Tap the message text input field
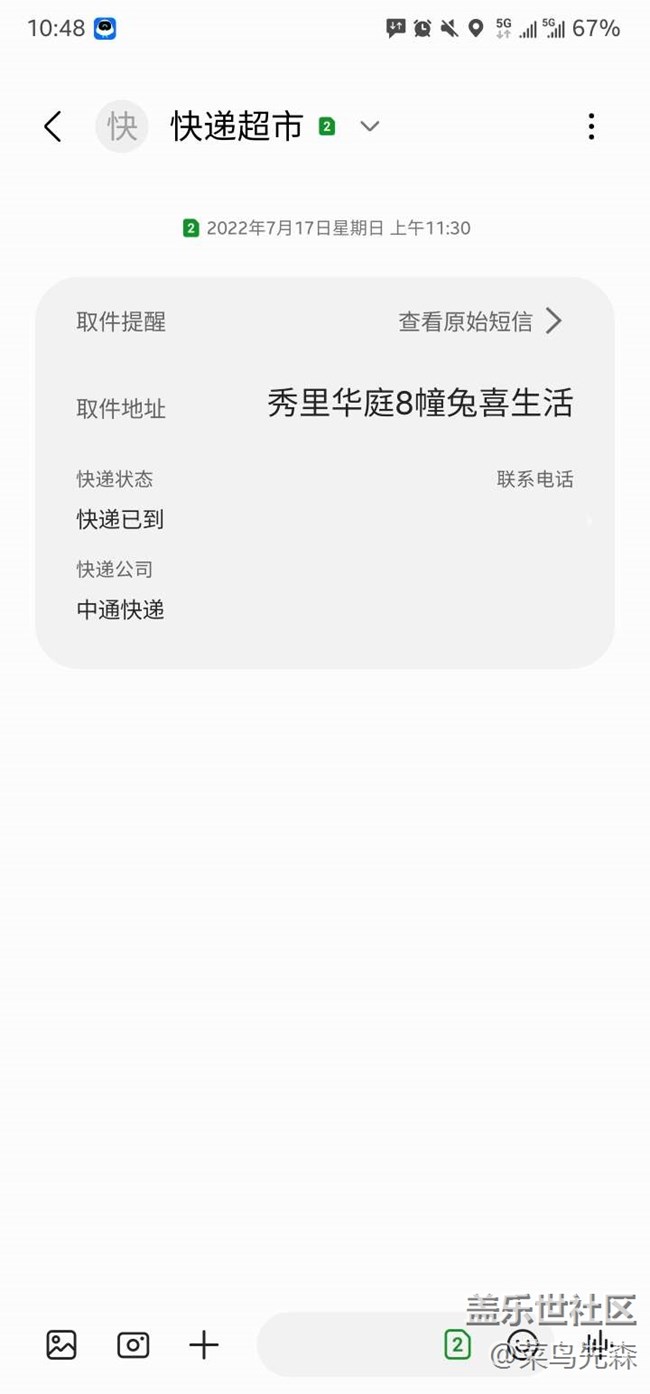Screen dimensions: 650x1394 (347, 1345)
